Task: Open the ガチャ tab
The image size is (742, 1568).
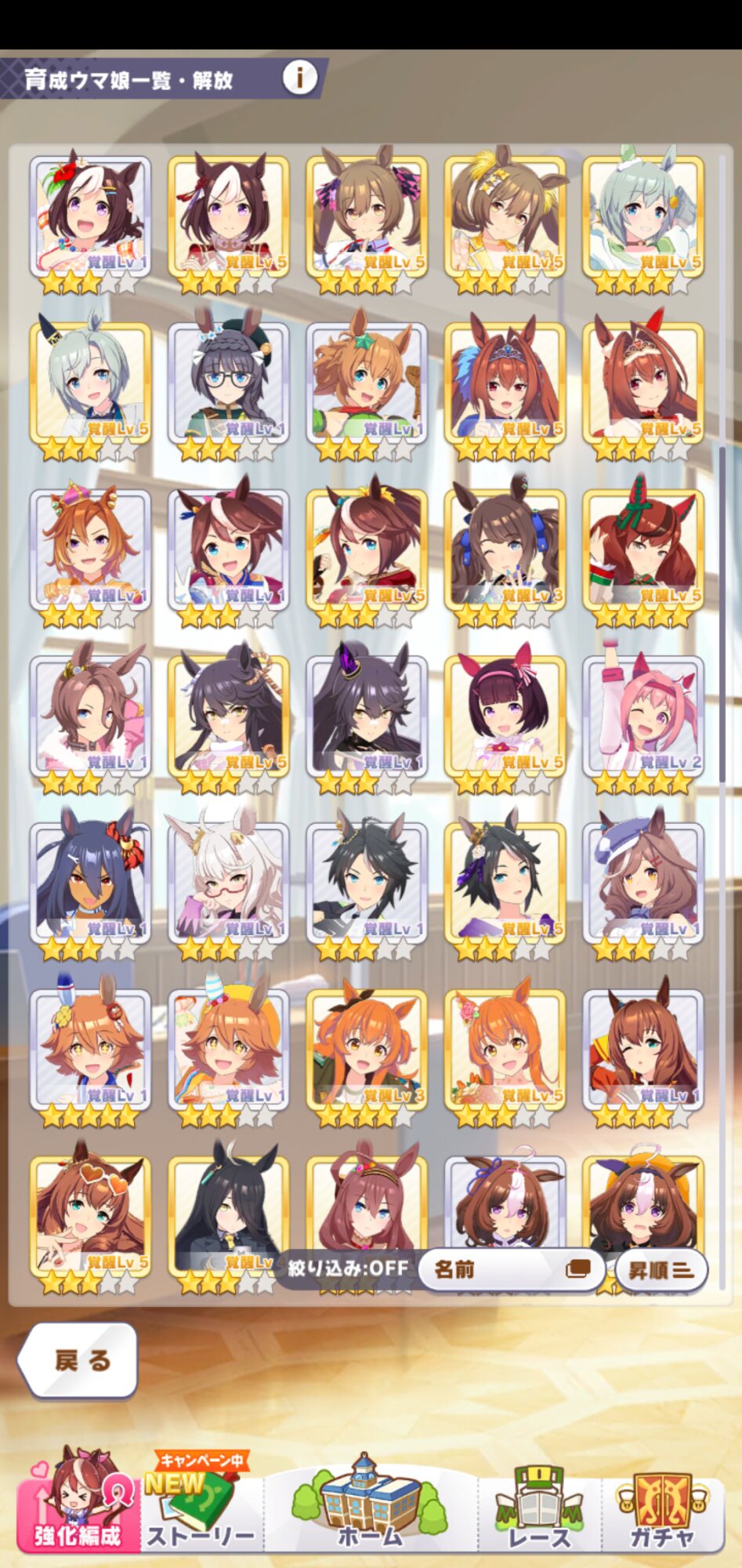Action: [662, 1504]
